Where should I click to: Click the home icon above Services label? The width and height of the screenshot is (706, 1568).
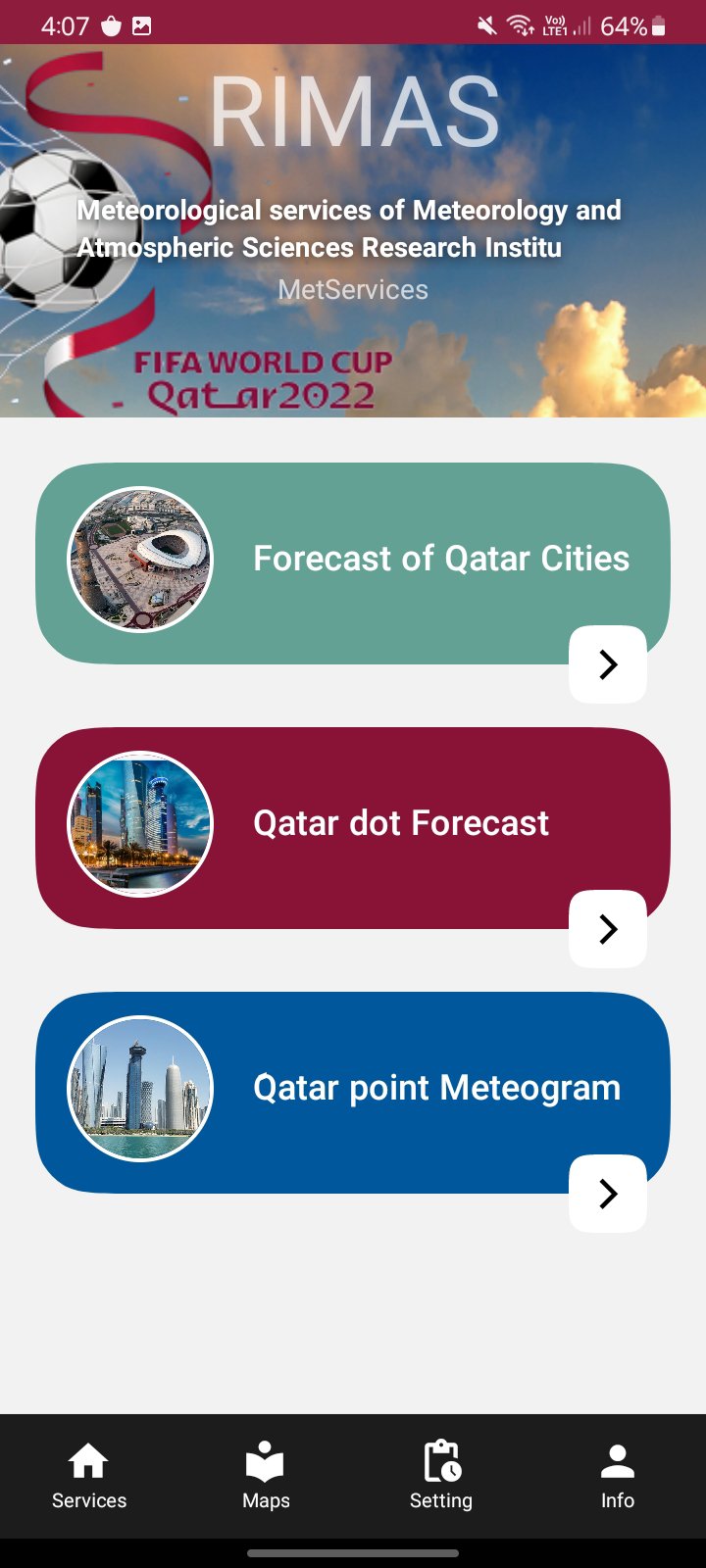tap(88, 1459)
